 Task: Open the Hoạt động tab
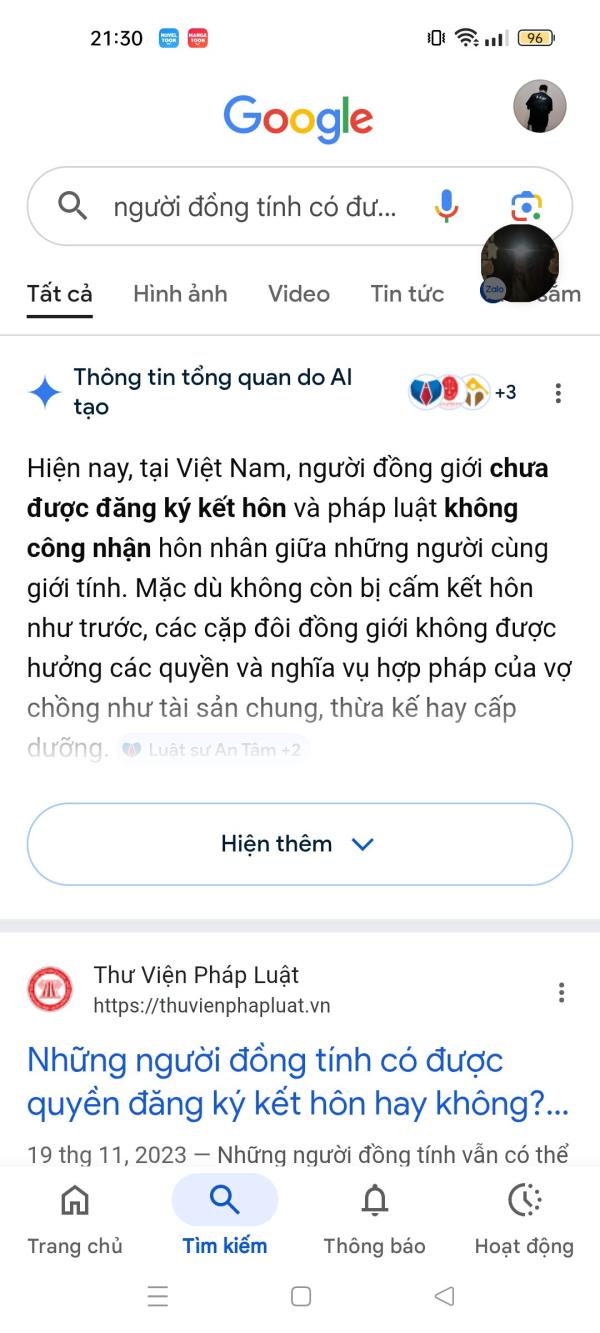click(x=524, y=1219)
